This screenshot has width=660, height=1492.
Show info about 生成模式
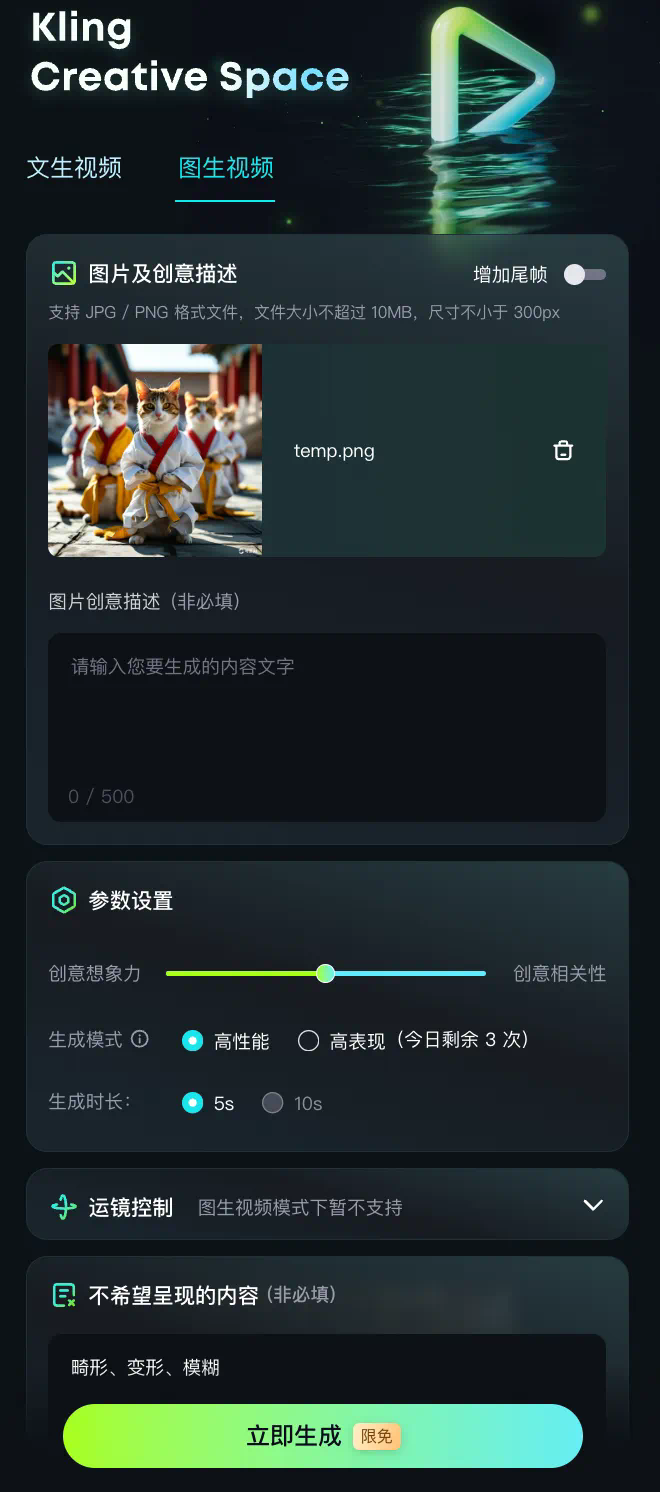click(x=140, y=1039)
